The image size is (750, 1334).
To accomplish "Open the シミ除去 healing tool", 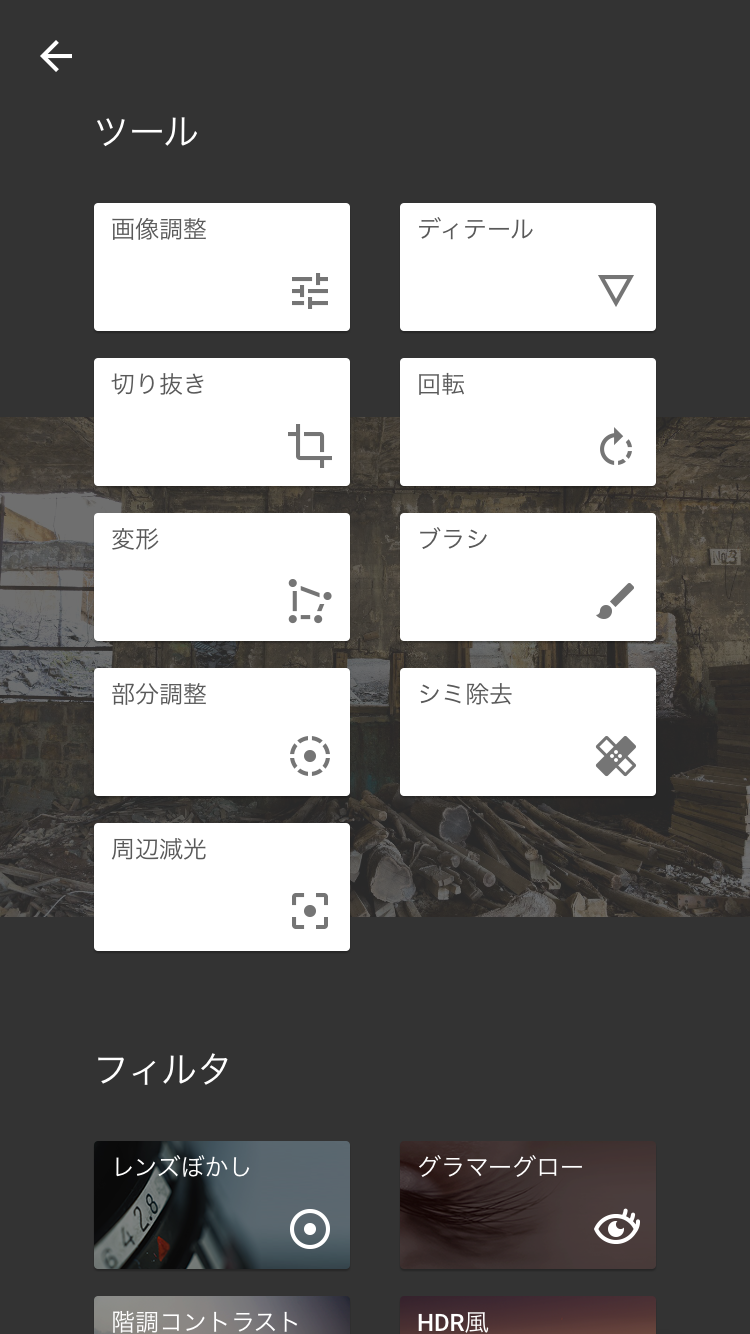I will (528, 732).
